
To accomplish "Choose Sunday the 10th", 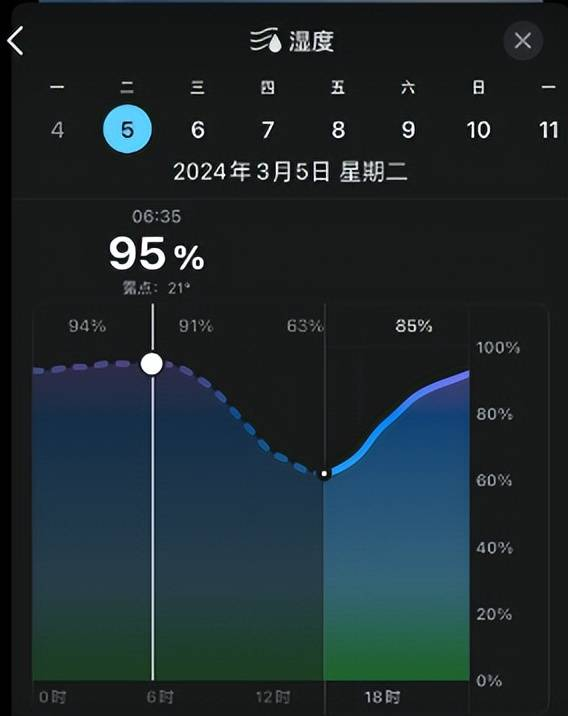I will click(478, 130).
